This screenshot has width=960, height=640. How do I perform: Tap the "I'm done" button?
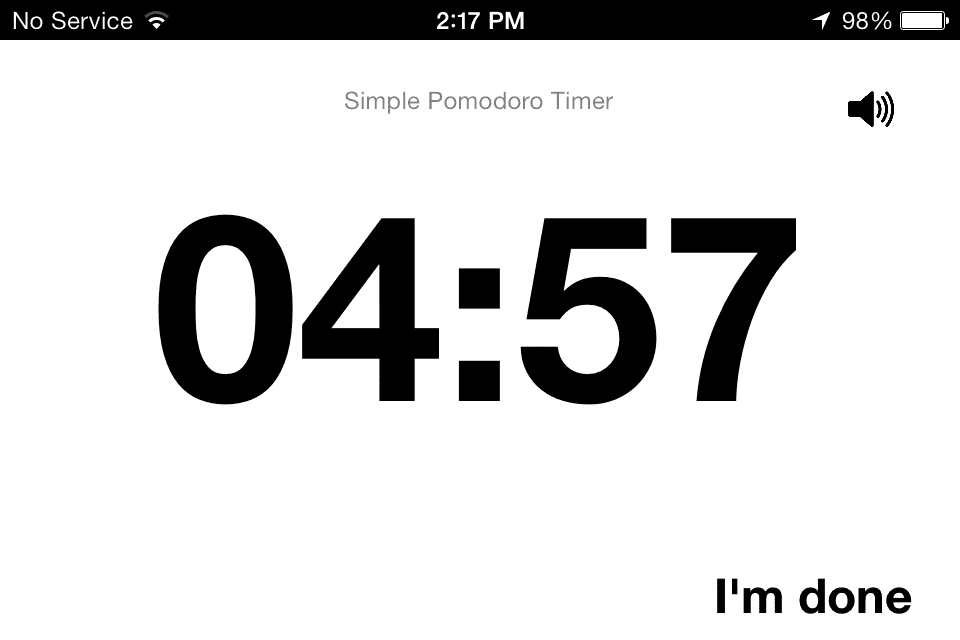pyautogui.click(x=812, y=597)
